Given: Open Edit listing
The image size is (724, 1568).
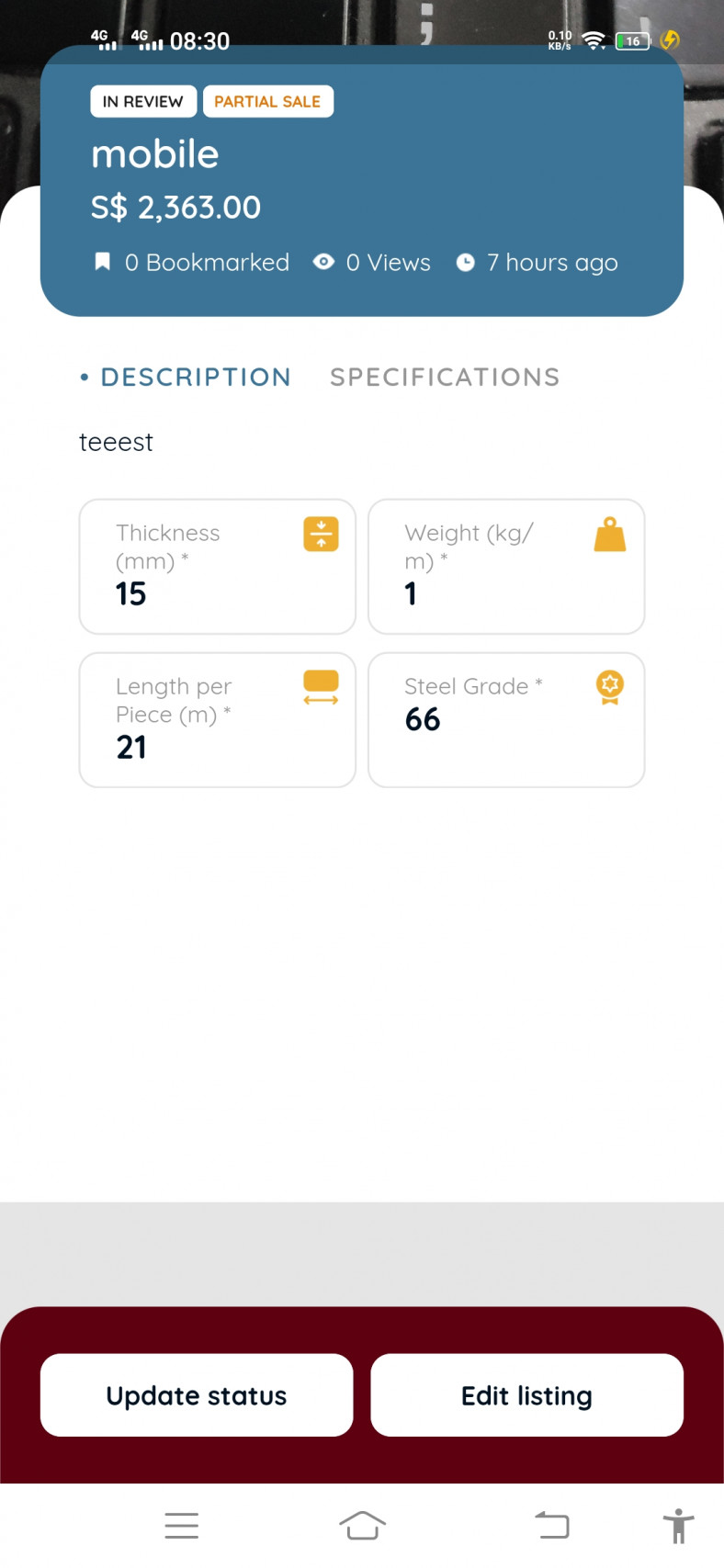Looking at the screenshot, I should click(526, 1395).
